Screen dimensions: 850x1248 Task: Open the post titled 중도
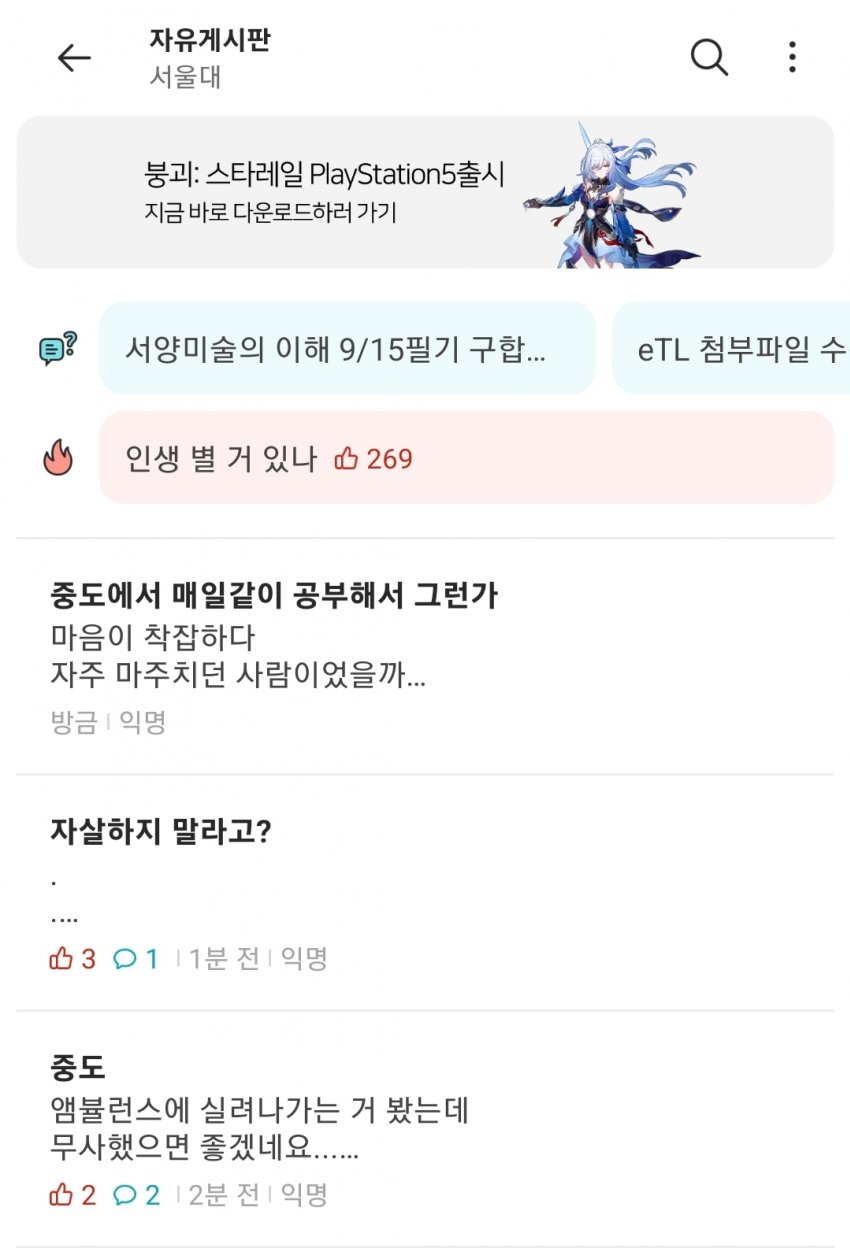pos(425,1128)
